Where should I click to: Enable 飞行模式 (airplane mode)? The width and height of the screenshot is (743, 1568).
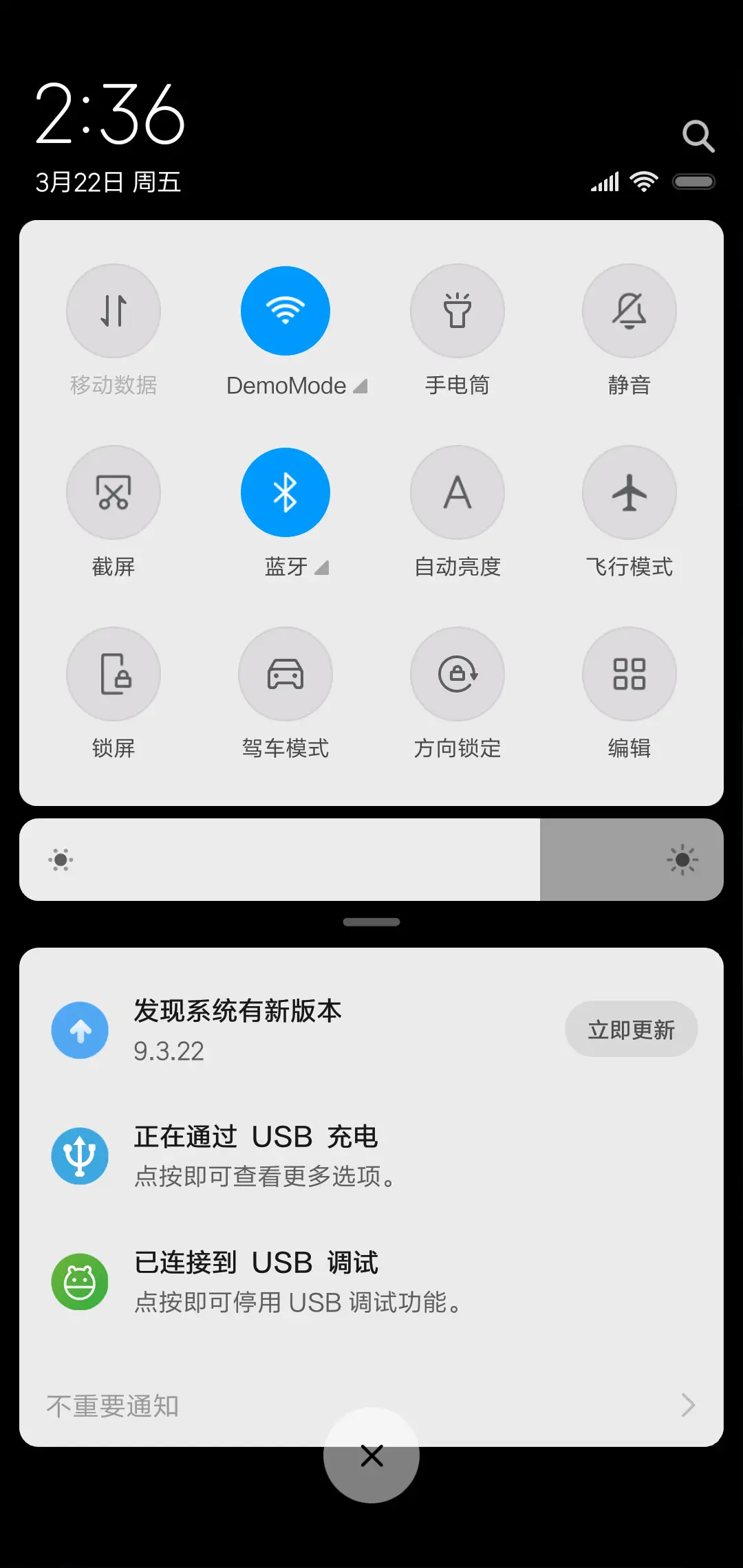coord(629,492)
